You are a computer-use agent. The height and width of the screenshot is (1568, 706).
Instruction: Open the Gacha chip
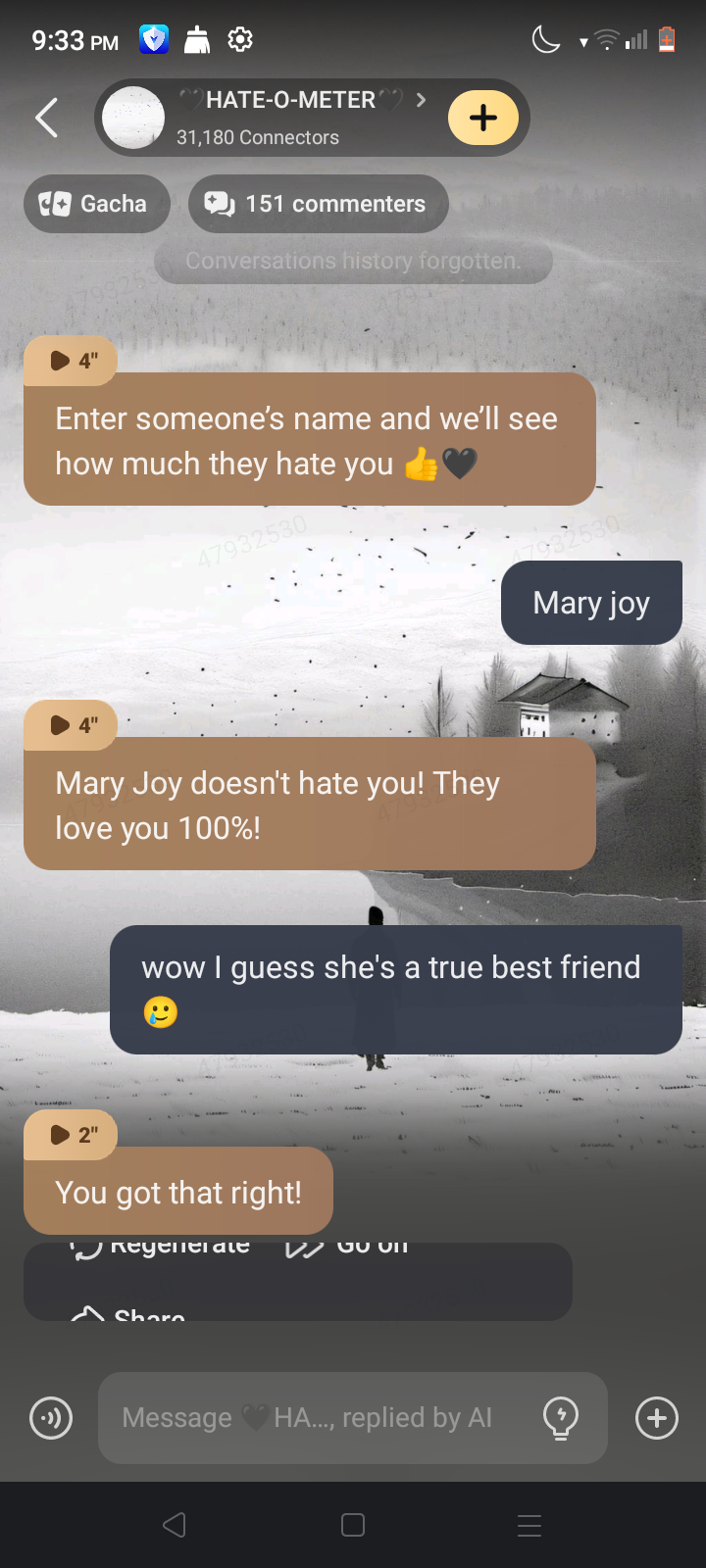tap(96, 204)
